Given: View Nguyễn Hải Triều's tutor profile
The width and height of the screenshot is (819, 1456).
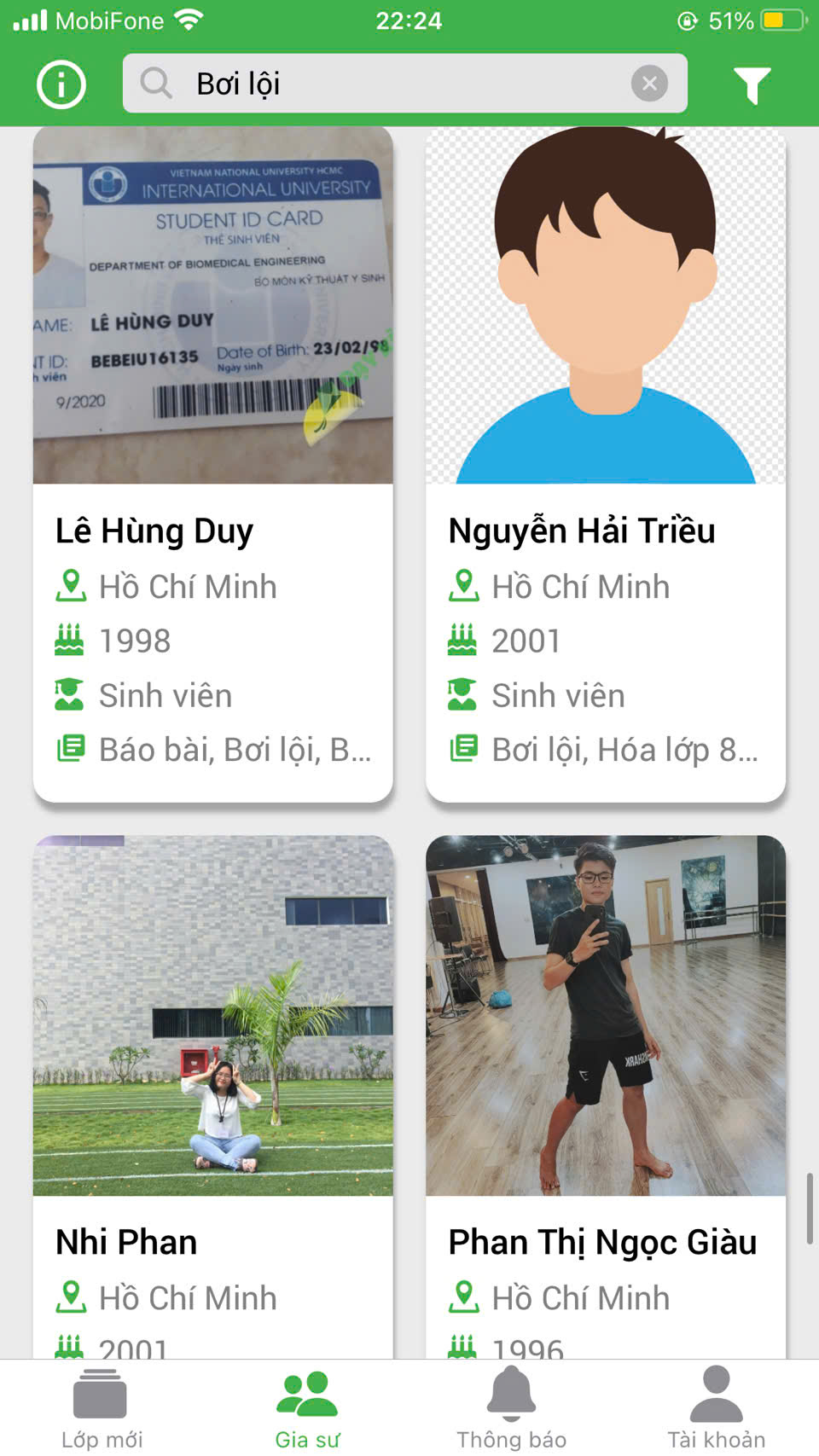Looking at the screenshot, I should point(605,465).
